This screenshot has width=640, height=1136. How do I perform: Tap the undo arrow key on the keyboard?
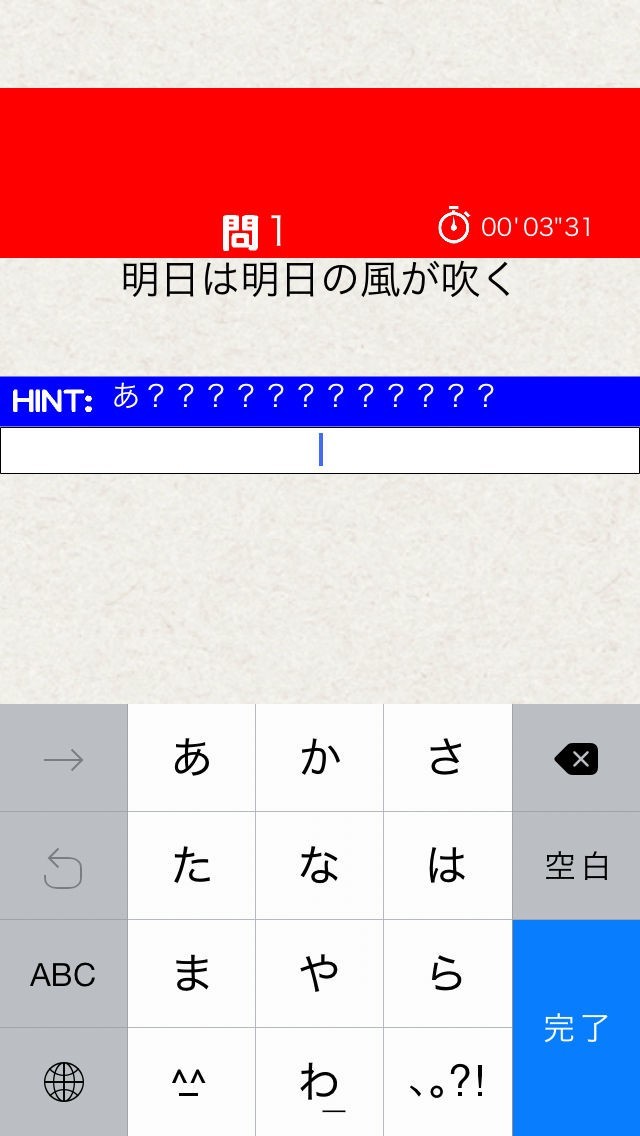[63, 866]
